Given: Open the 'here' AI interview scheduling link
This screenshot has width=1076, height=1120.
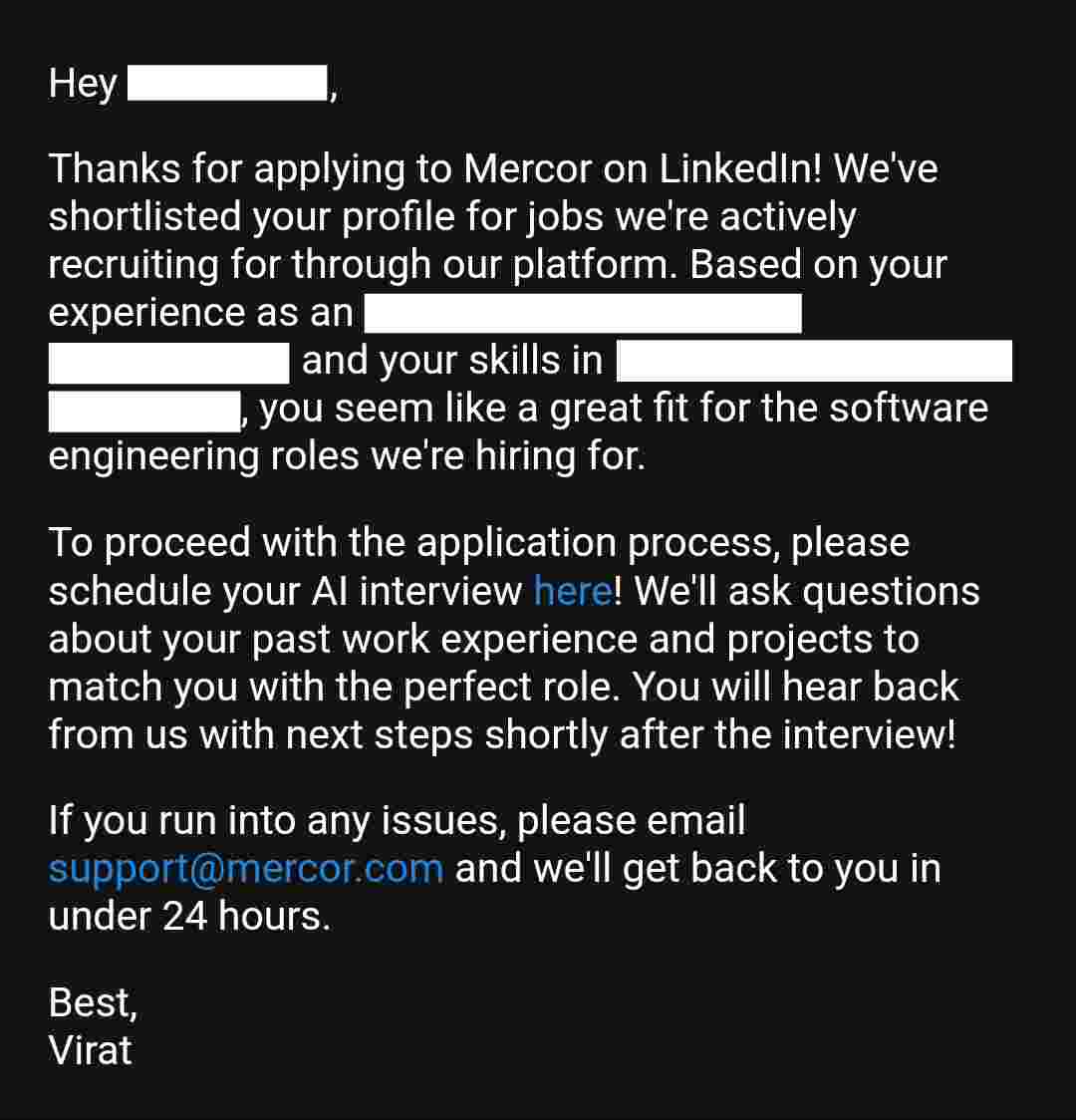Looking at the screenshot, I should 573,592.
